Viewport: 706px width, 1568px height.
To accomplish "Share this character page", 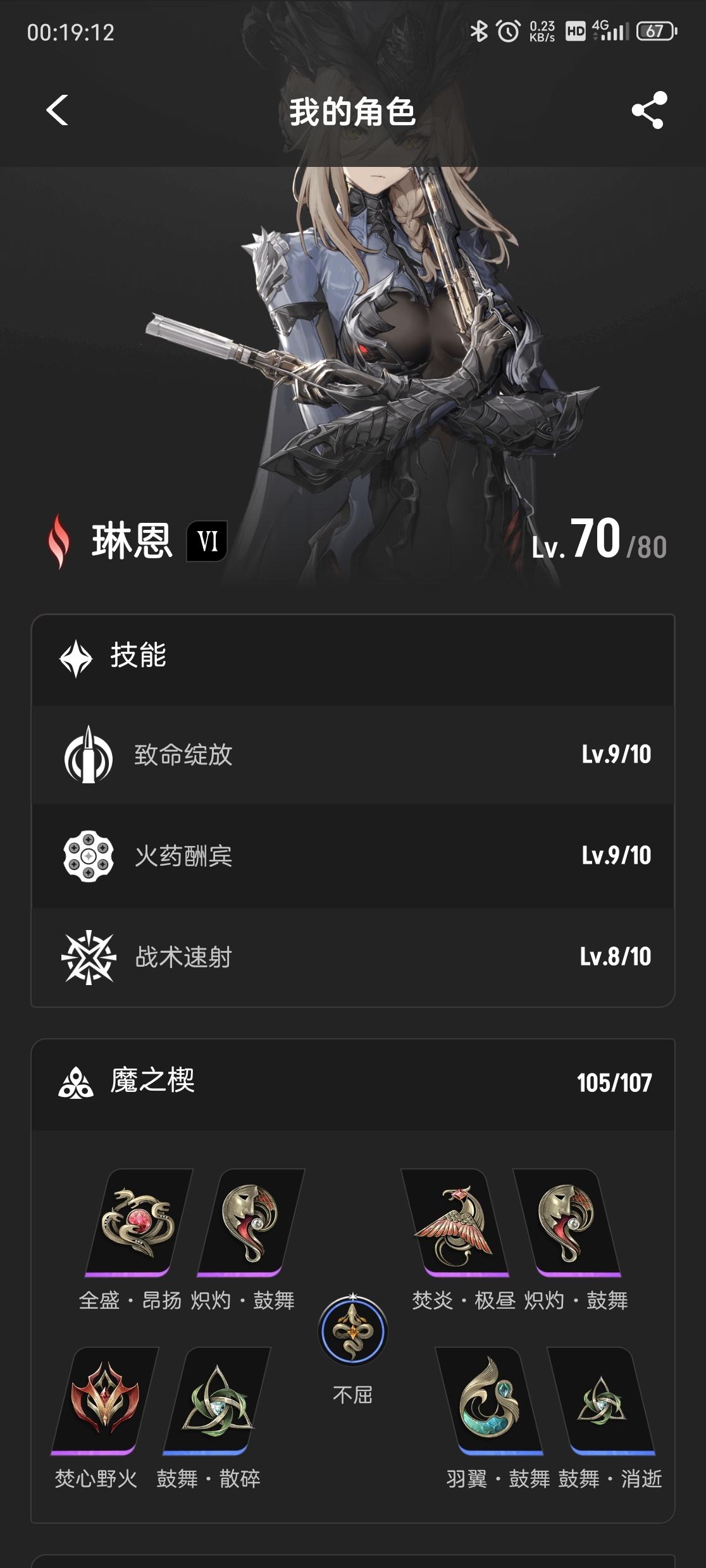I will click(x=649, y=111).
